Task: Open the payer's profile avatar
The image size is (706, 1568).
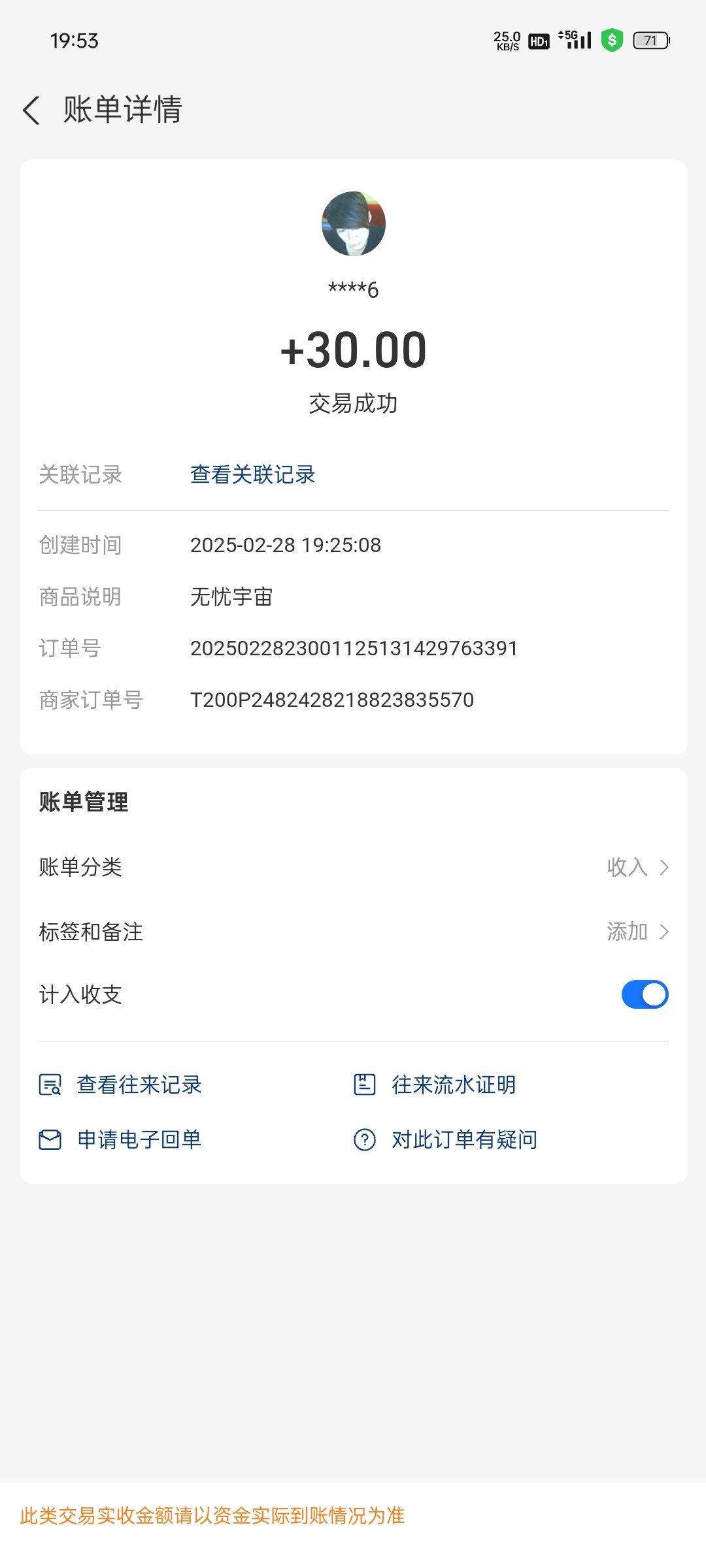Action: pyautogui.click(x=354, y=224)
